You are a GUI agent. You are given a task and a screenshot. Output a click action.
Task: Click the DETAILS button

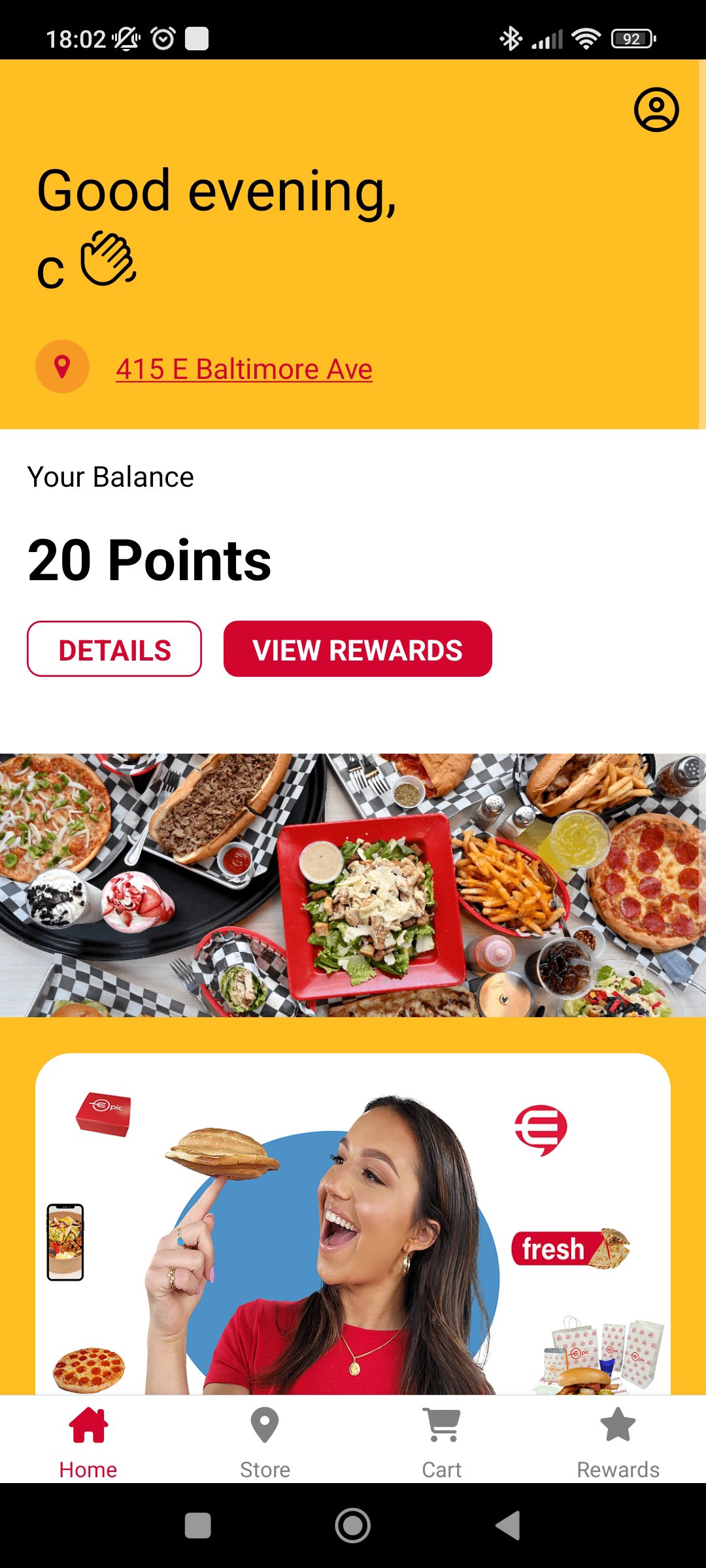114,649
